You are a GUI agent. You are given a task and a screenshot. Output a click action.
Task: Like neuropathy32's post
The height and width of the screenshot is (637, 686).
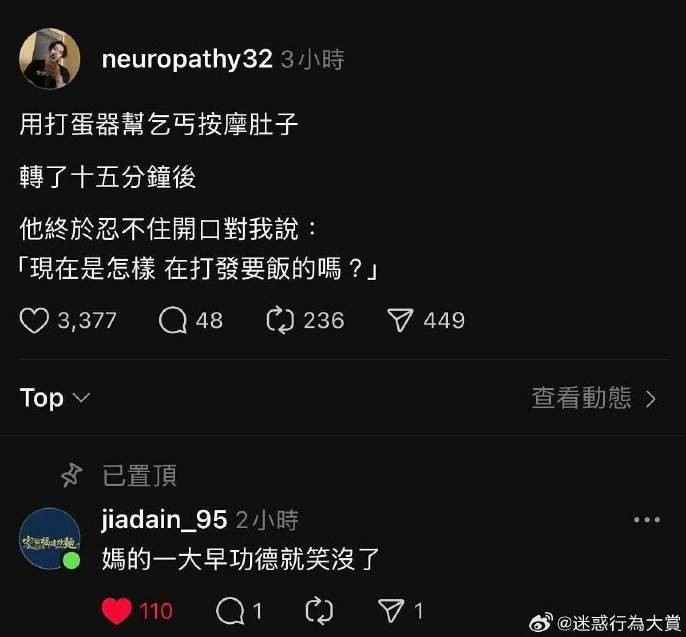point(35,320)
